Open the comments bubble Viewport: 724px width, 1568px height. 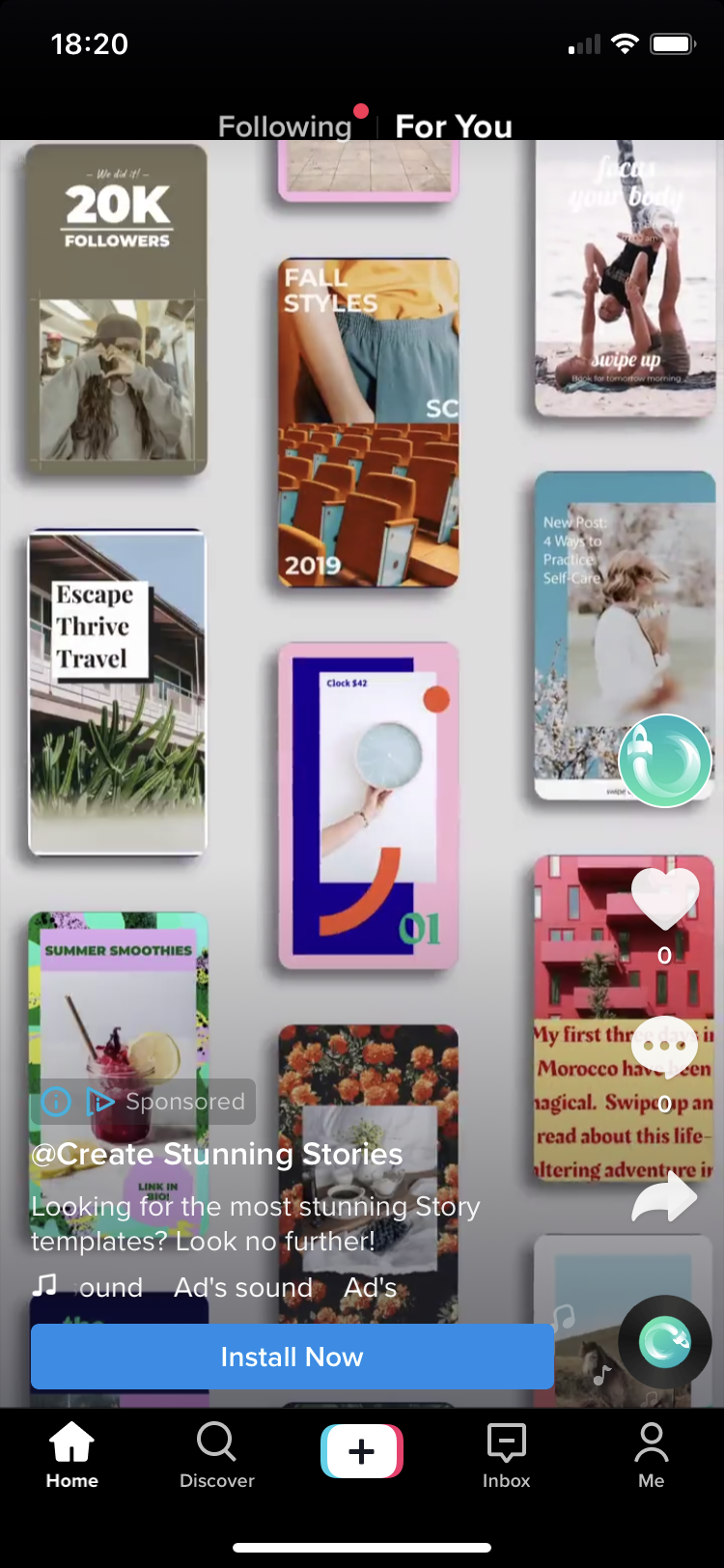click(x=664, y=1046)
